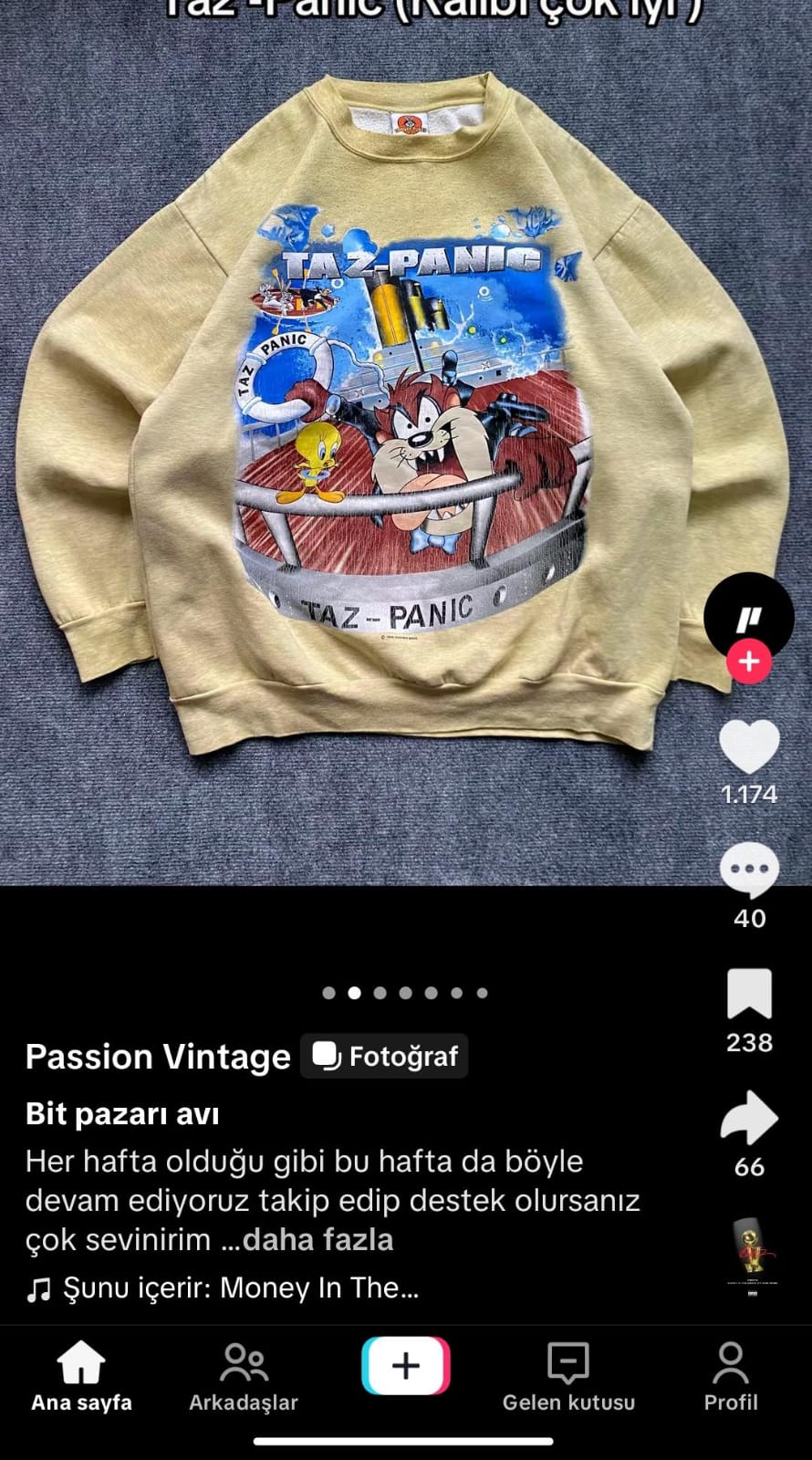Follow the creator with the plus badge
The image size is (812, 1460).
[x=749, y=662]
